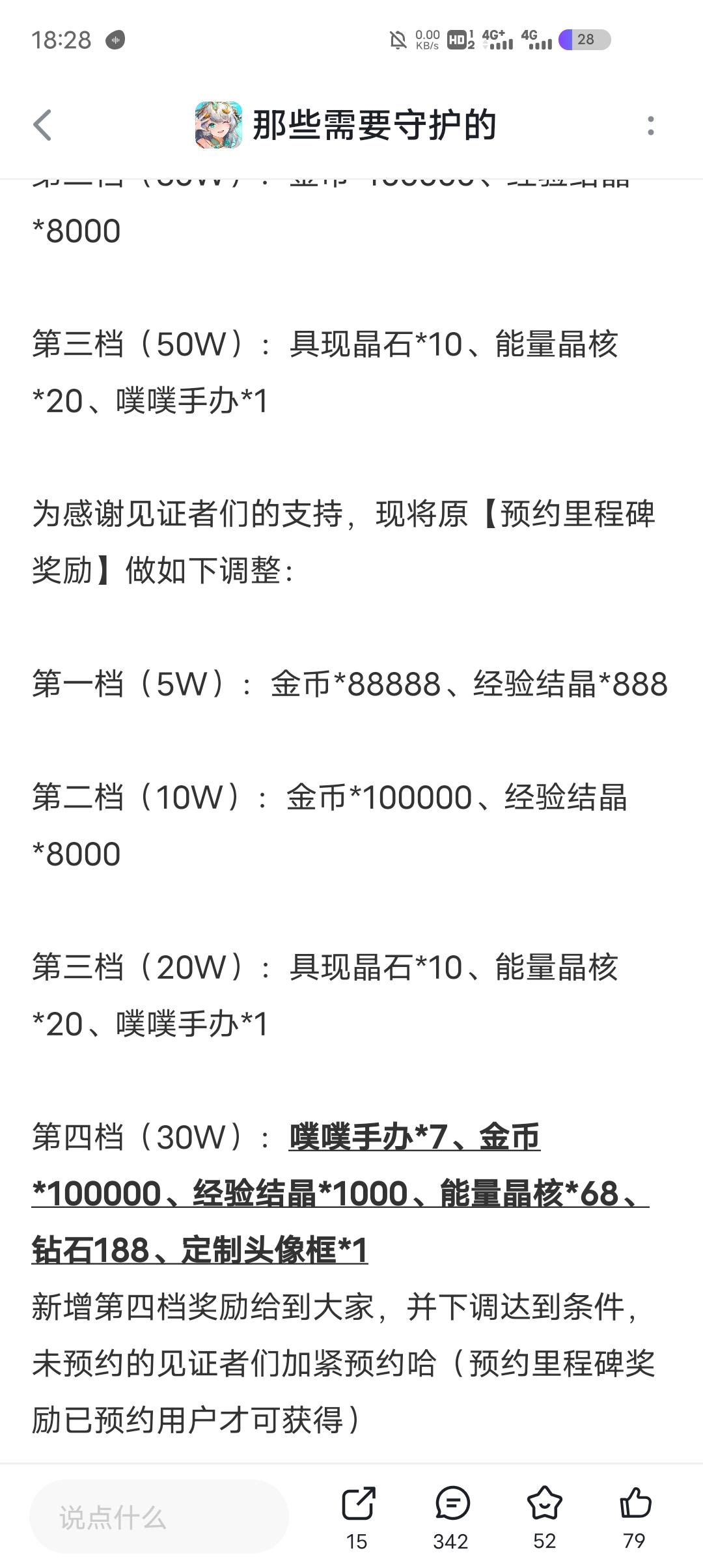View the 342 comments
This screenshot has height=1568, width=703.
[x=452, y=1504]
